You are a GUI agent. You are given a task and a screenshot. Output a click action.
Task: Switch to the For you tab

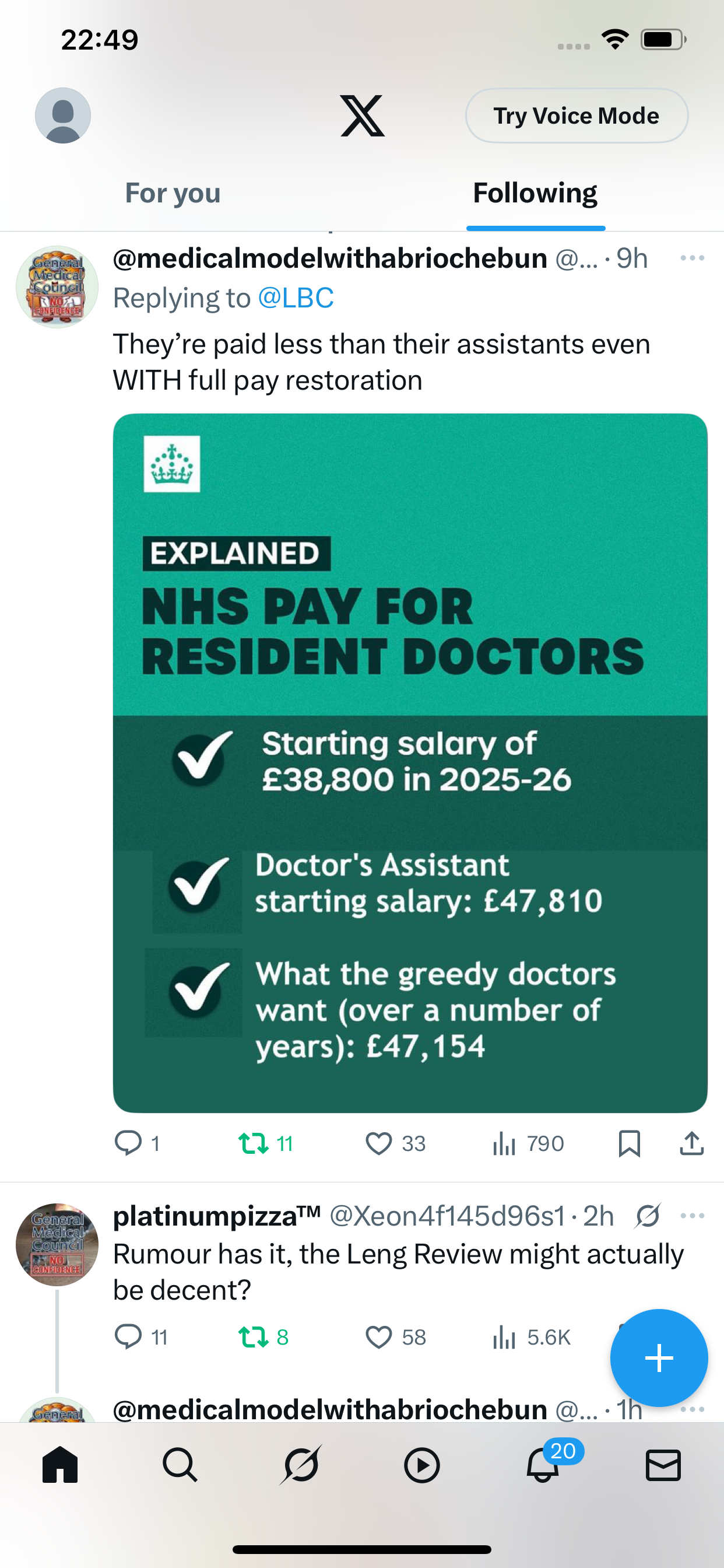point(173,193)
